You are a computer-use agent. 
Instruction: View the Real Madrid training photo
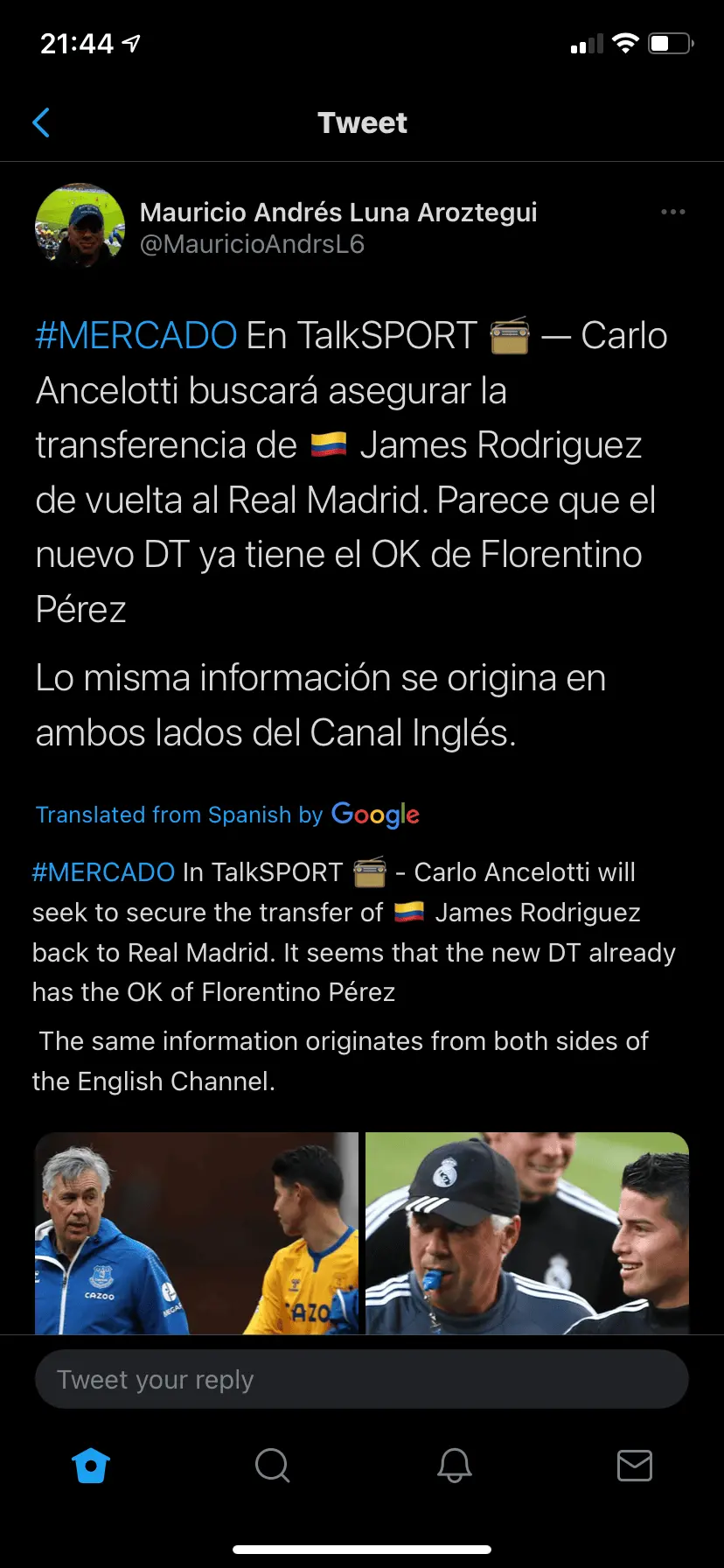pyautogui.click(x=527, y=1232)
